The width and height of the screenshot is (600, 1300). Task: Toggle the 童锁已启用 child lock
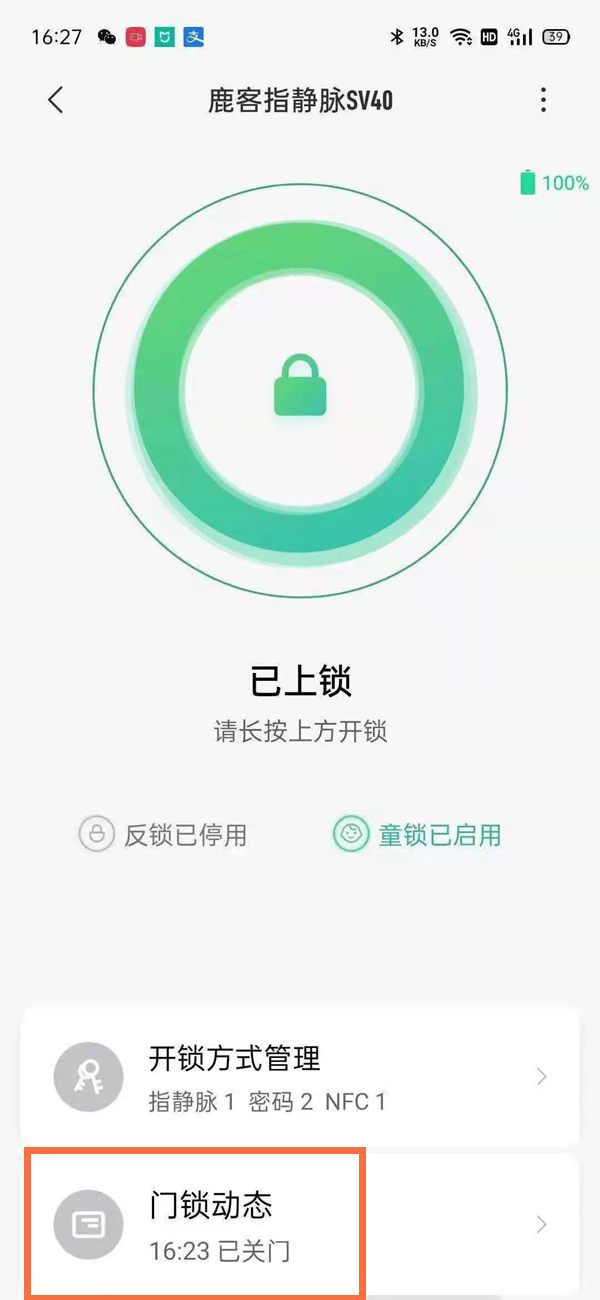[x=418, y=835]
